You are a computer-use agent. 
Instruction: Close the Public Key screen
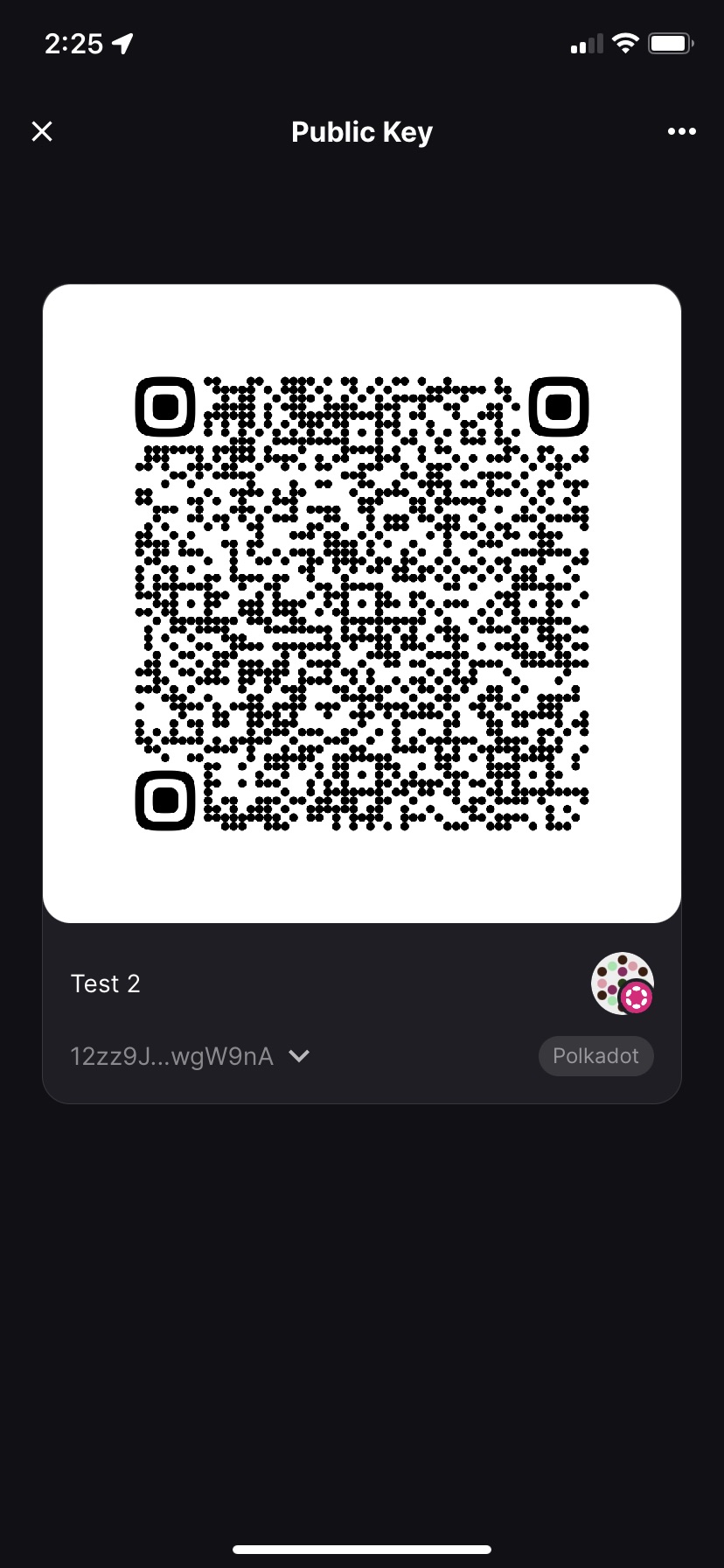42,131
